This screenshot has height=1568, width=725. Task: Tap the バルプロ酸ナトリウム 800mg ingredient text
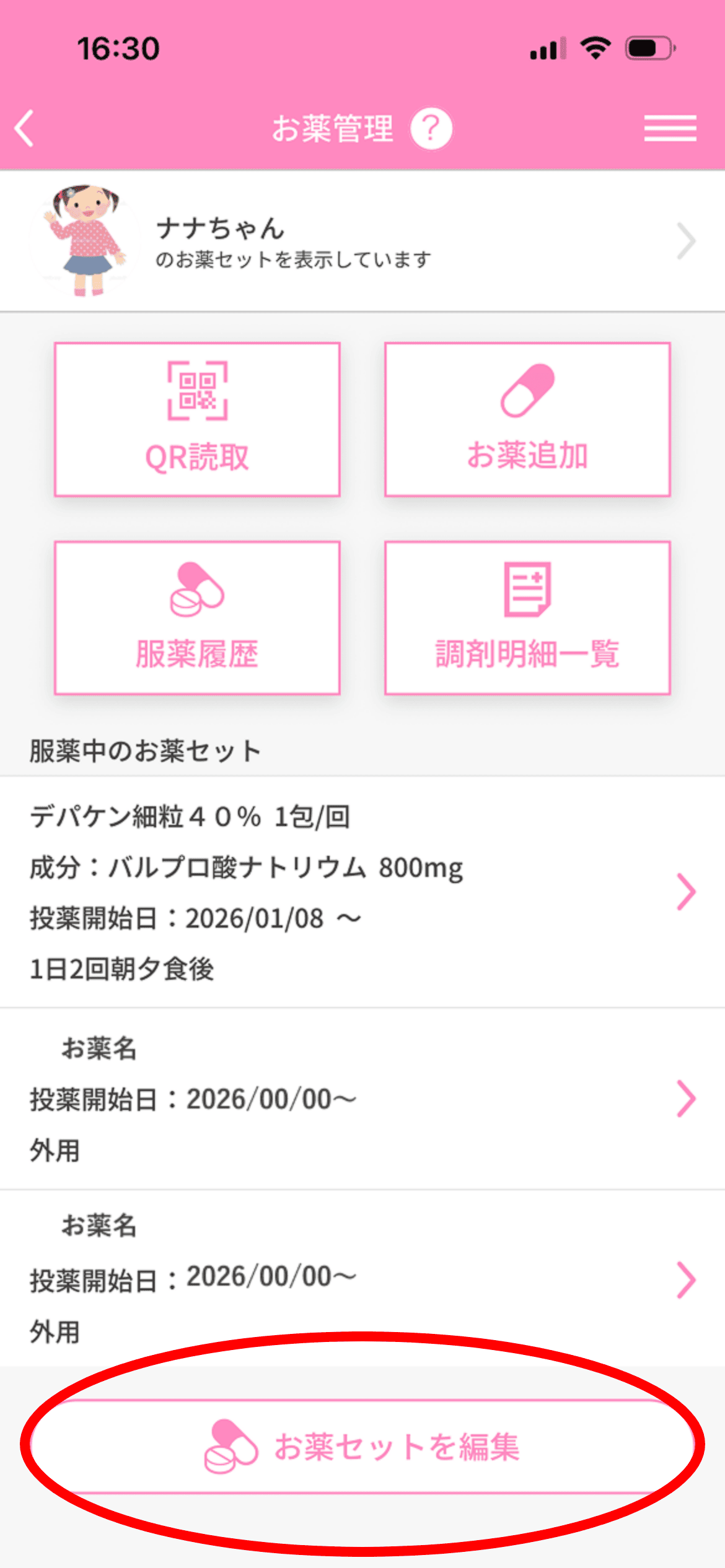tap(248, 866)
